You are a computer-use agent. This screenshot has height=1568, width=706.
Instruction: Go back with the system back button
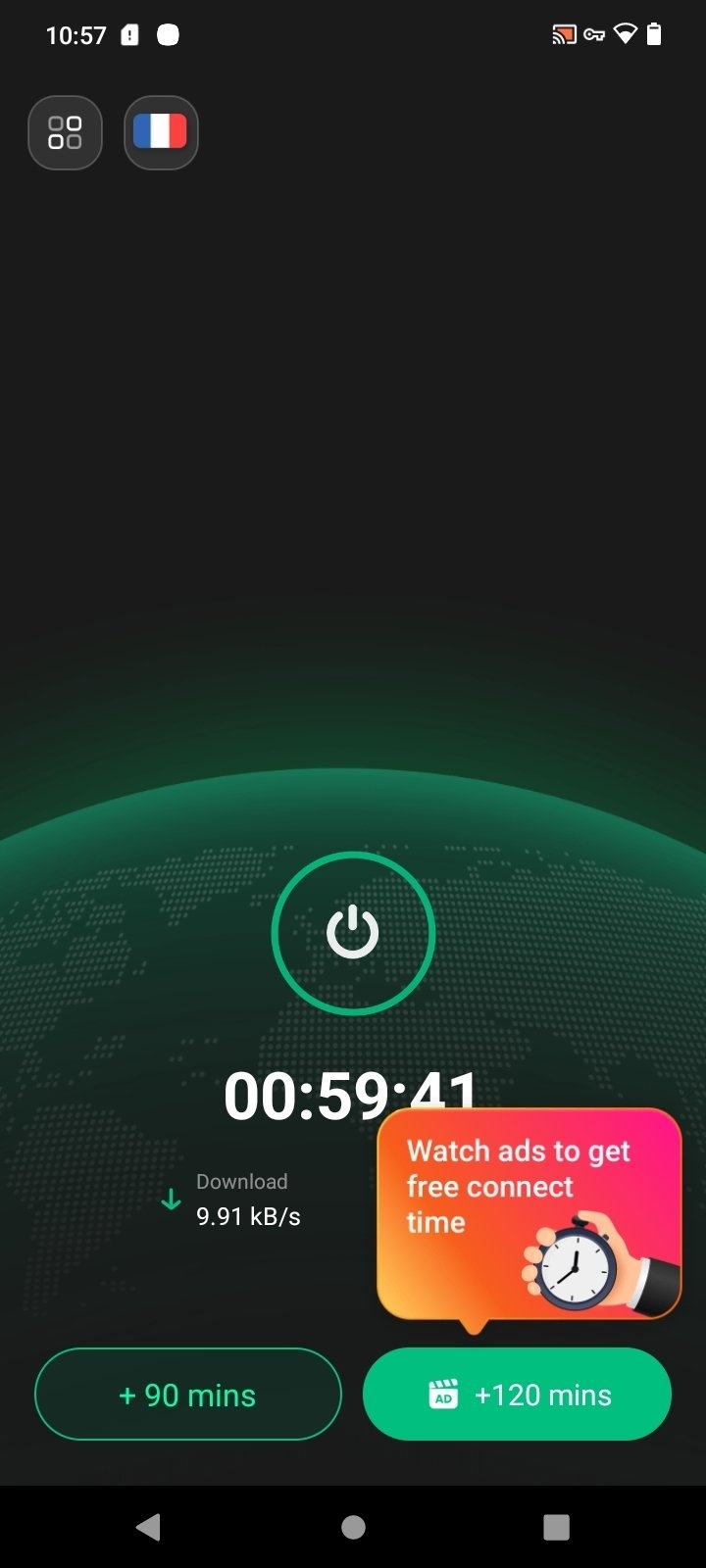coord(149,1527)
